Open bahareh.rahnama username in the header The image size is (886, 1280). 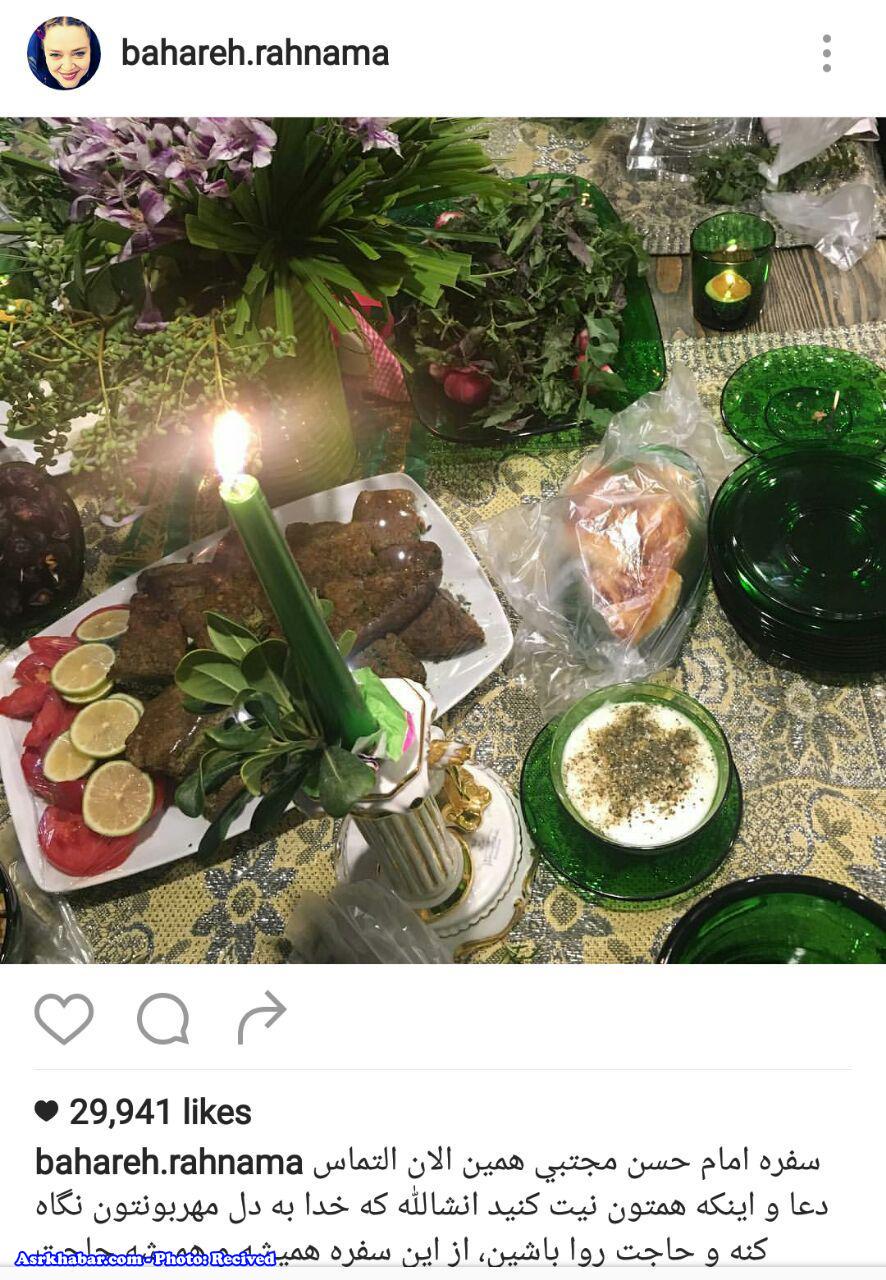pyautogui.click(x=255, y=53)
